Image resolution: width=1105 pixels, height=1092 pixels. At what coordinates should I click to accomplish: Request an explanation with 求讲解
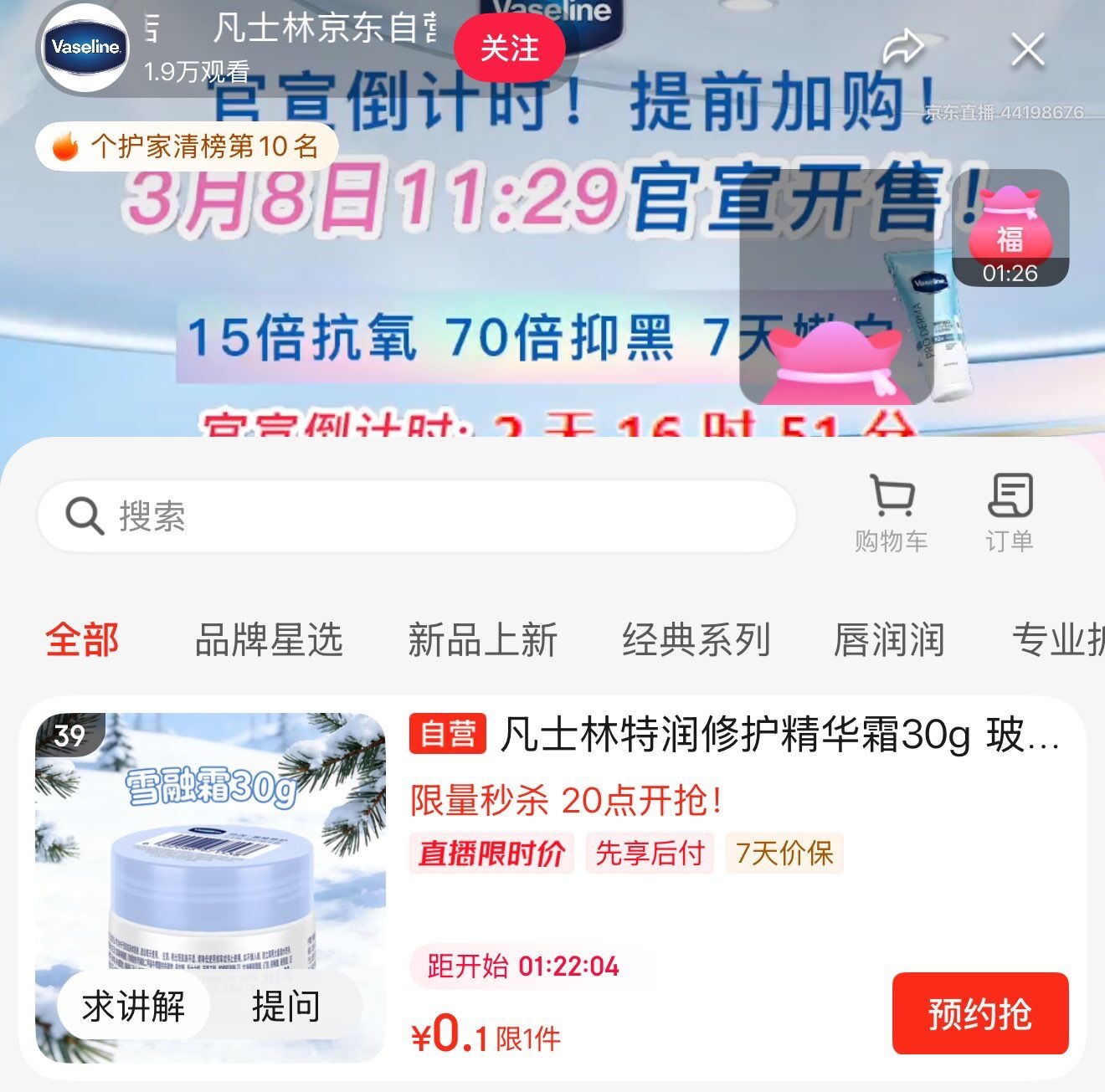[134, 1005]
